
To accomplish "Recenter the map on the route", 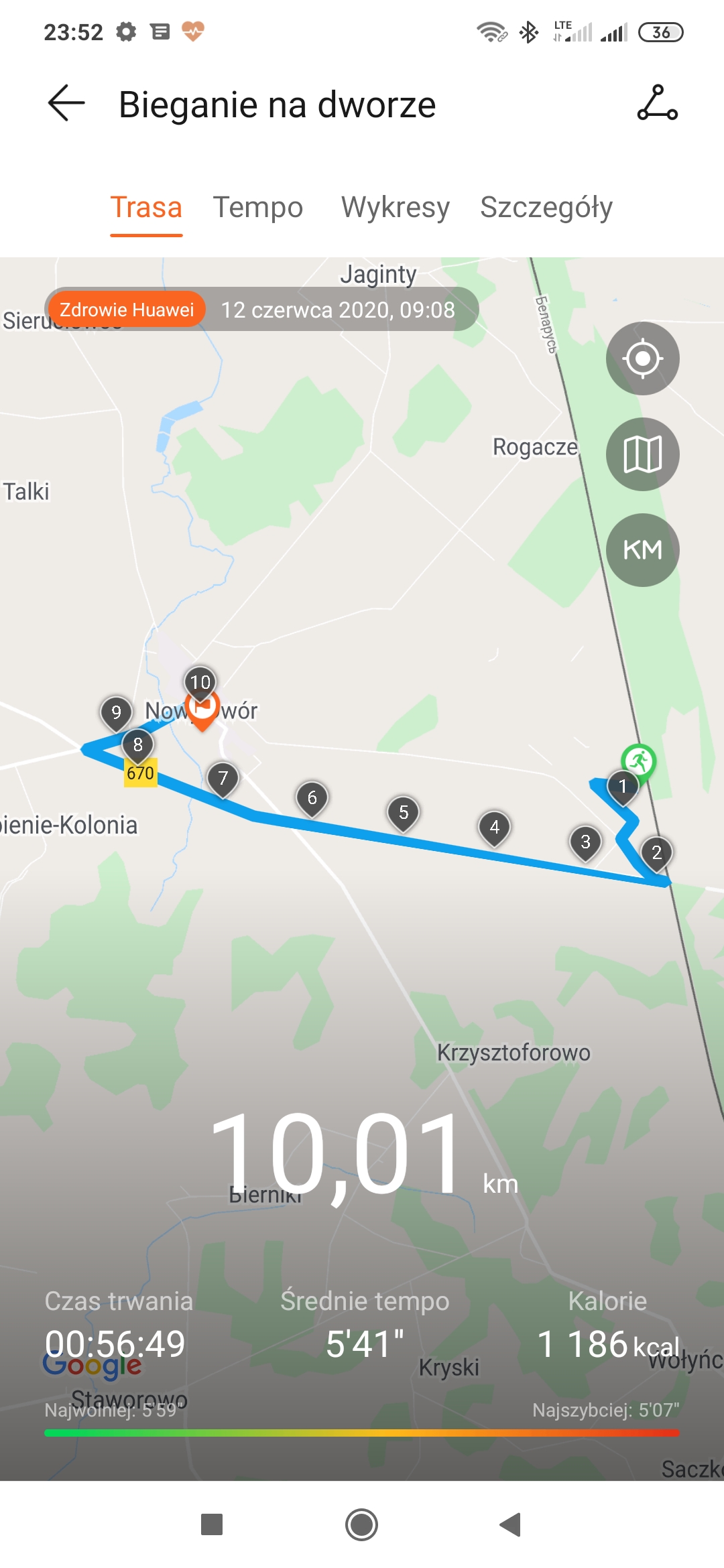I will [642, 358].
